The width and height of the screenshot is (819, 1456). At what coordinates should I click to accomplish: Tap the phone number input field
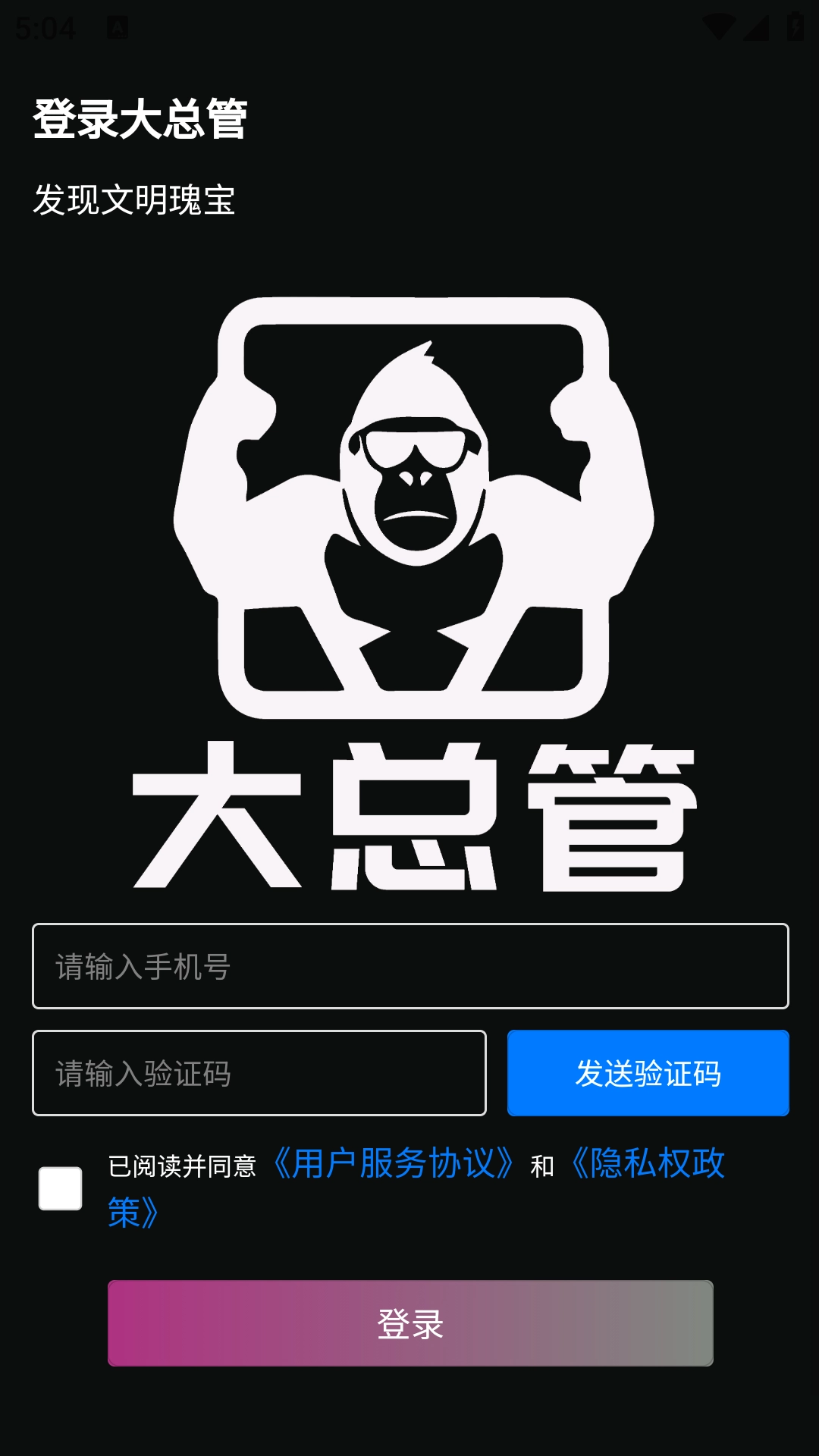point(409,966)
